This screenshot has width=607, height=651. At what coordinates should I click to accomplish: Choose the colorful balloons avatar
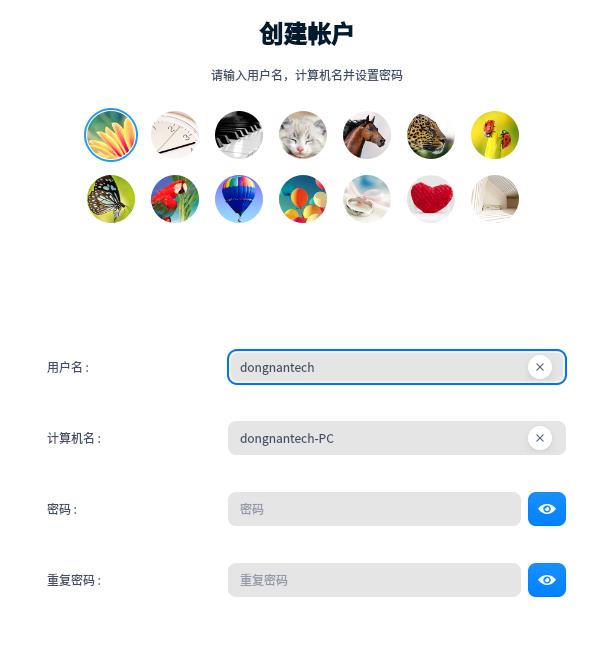coord(303,199)
